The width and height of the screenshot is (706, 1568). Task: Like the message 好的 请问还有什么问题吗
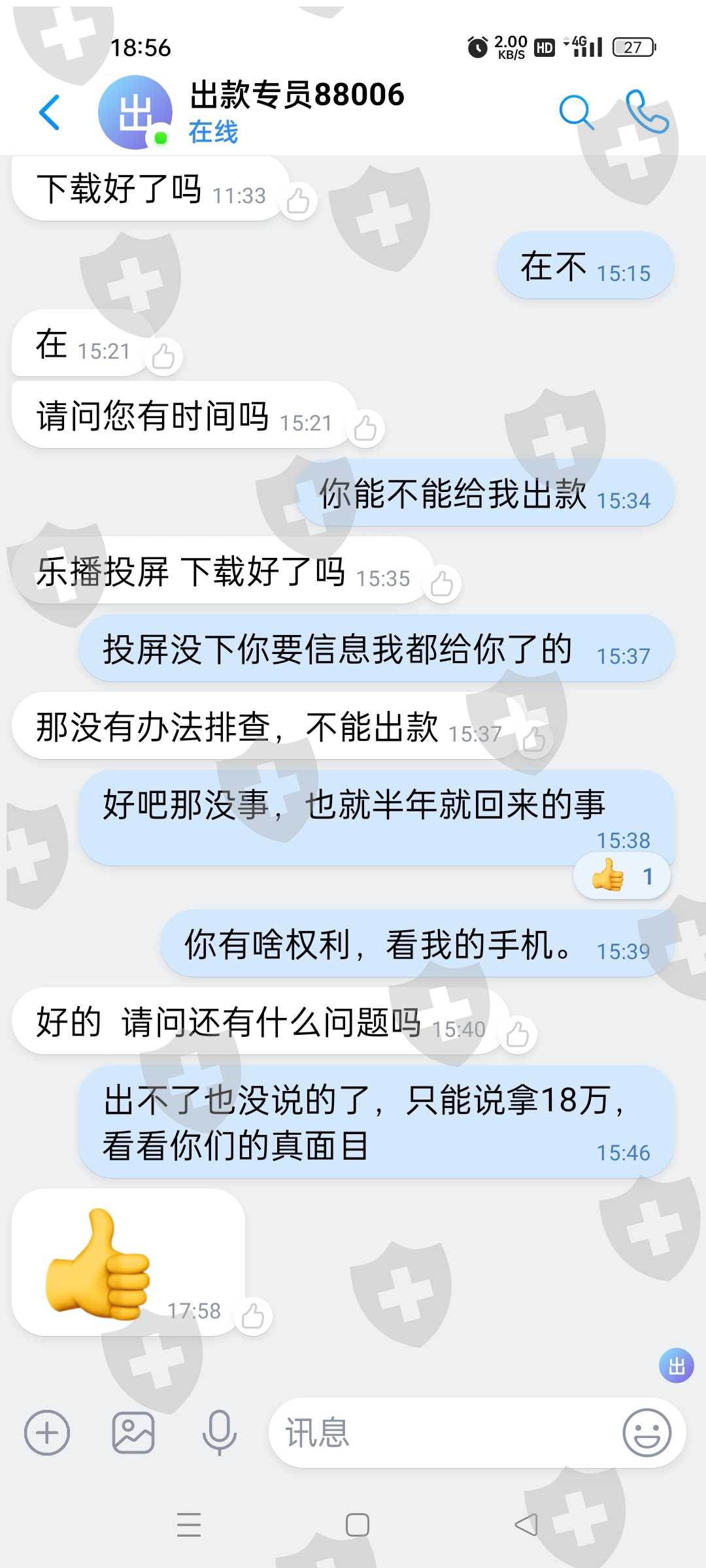[518, 1034]
